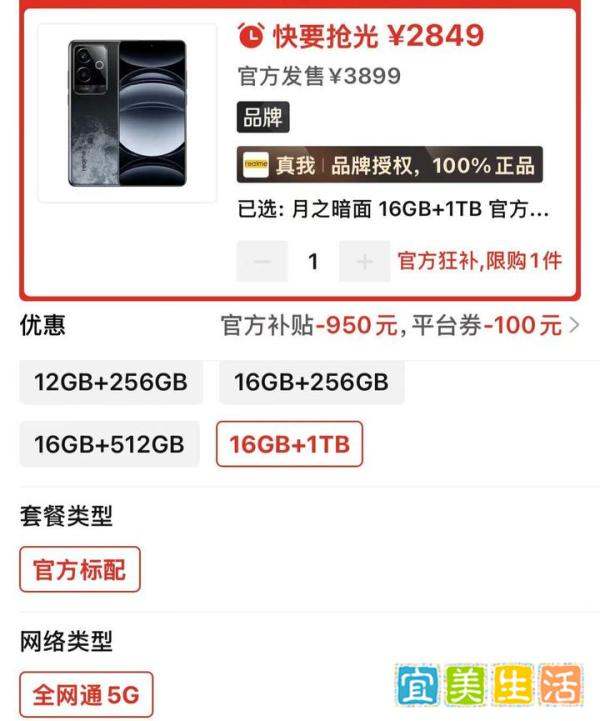600x721 pixels.
Task: Select 官方标配 package type
Action: point(80,570)
